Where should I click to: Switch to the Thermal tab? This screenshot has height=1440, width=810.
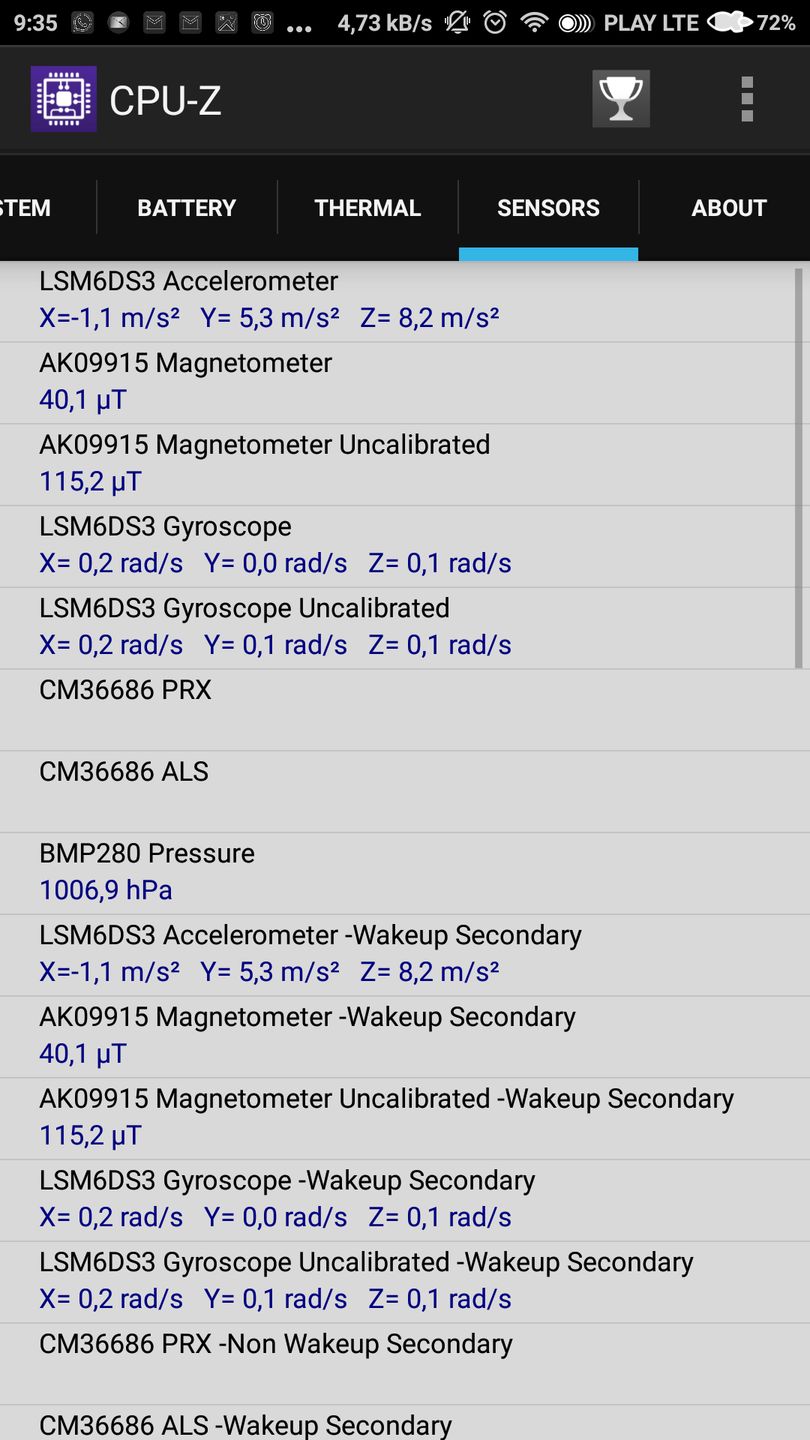[x=367, y=208]
